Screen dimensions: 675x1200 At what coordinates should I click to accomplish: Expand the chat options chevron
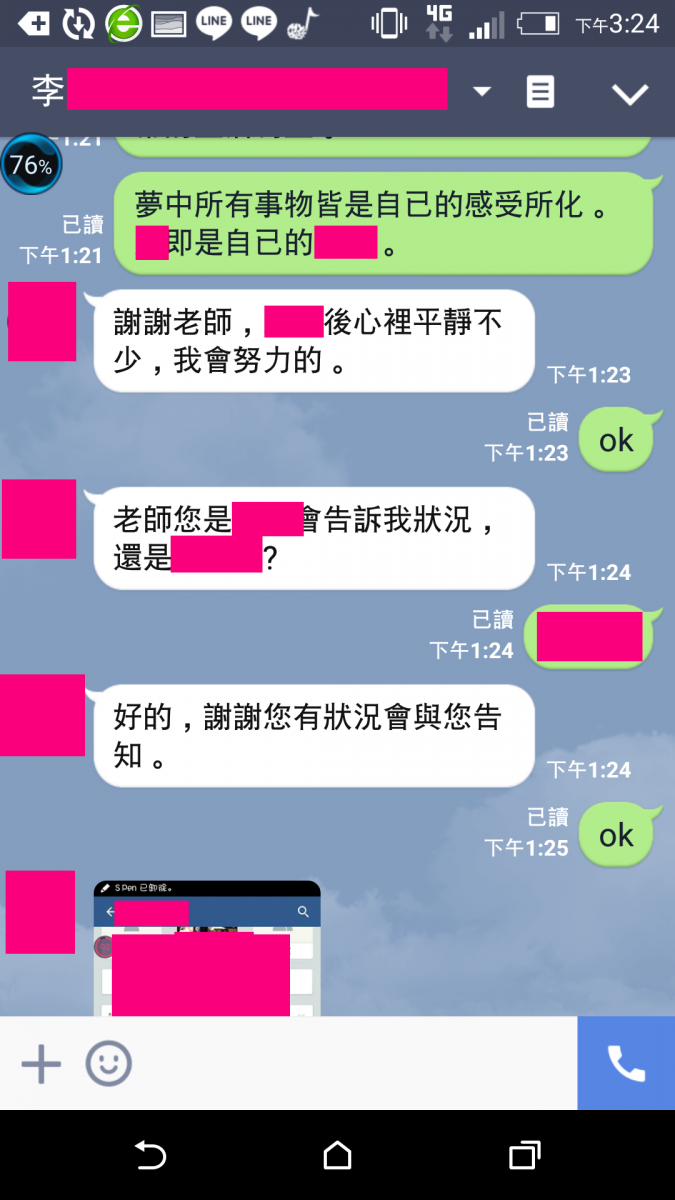(x=630, y=94)
